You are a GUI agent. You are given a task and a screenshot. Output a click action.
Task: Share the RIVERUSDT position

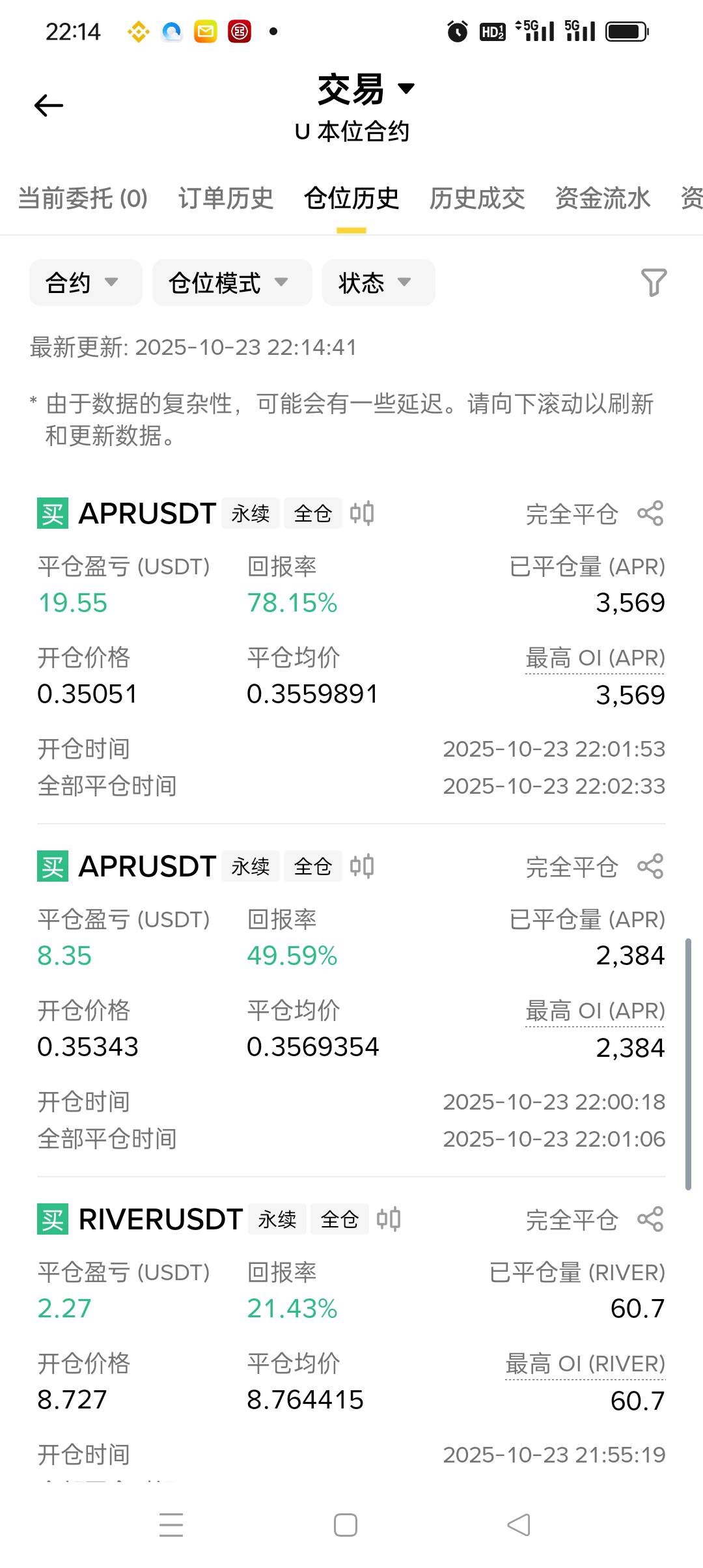(650, 1220)
